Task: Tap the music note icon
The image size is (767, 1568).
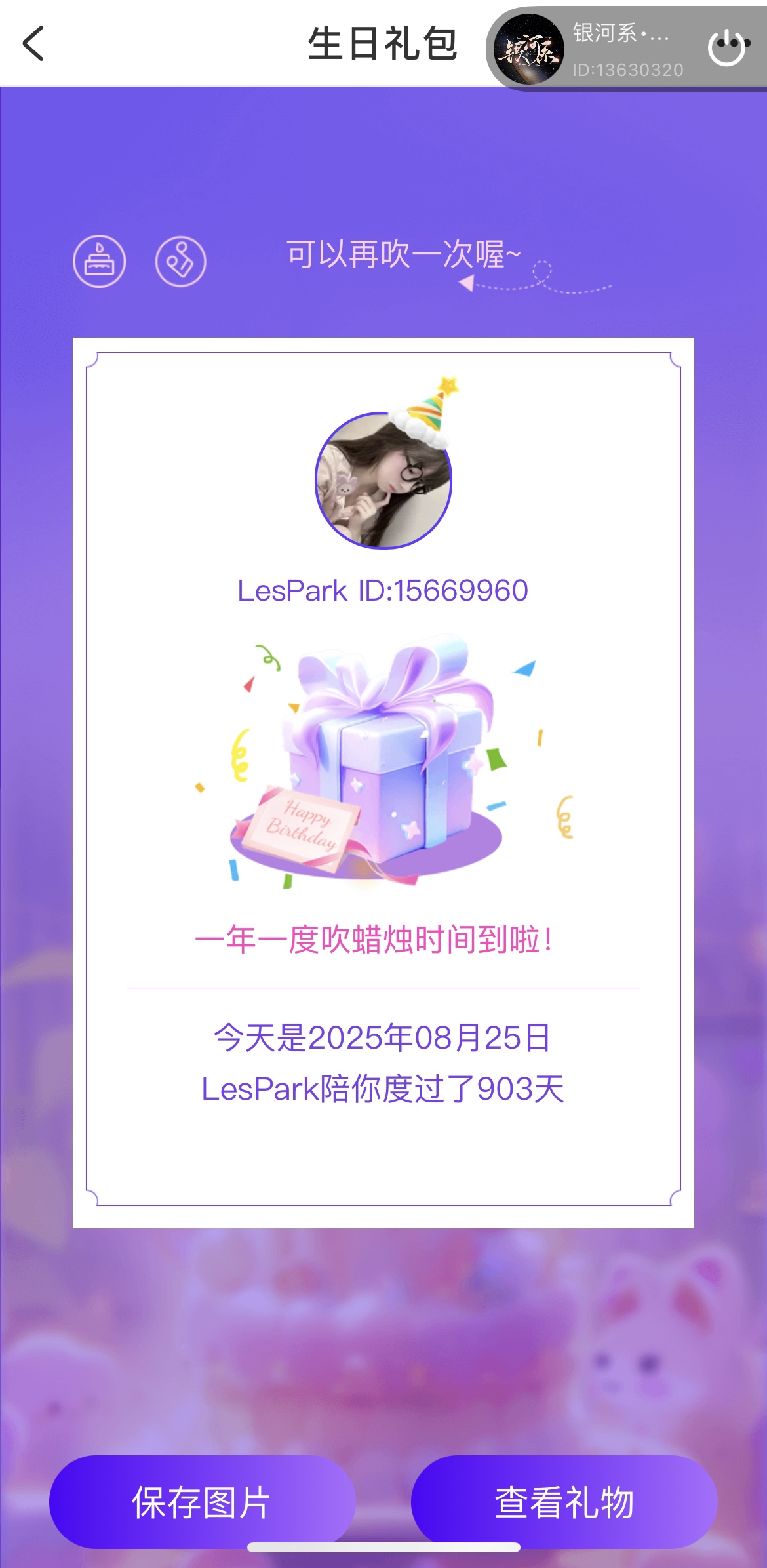Action: [180, 261]
